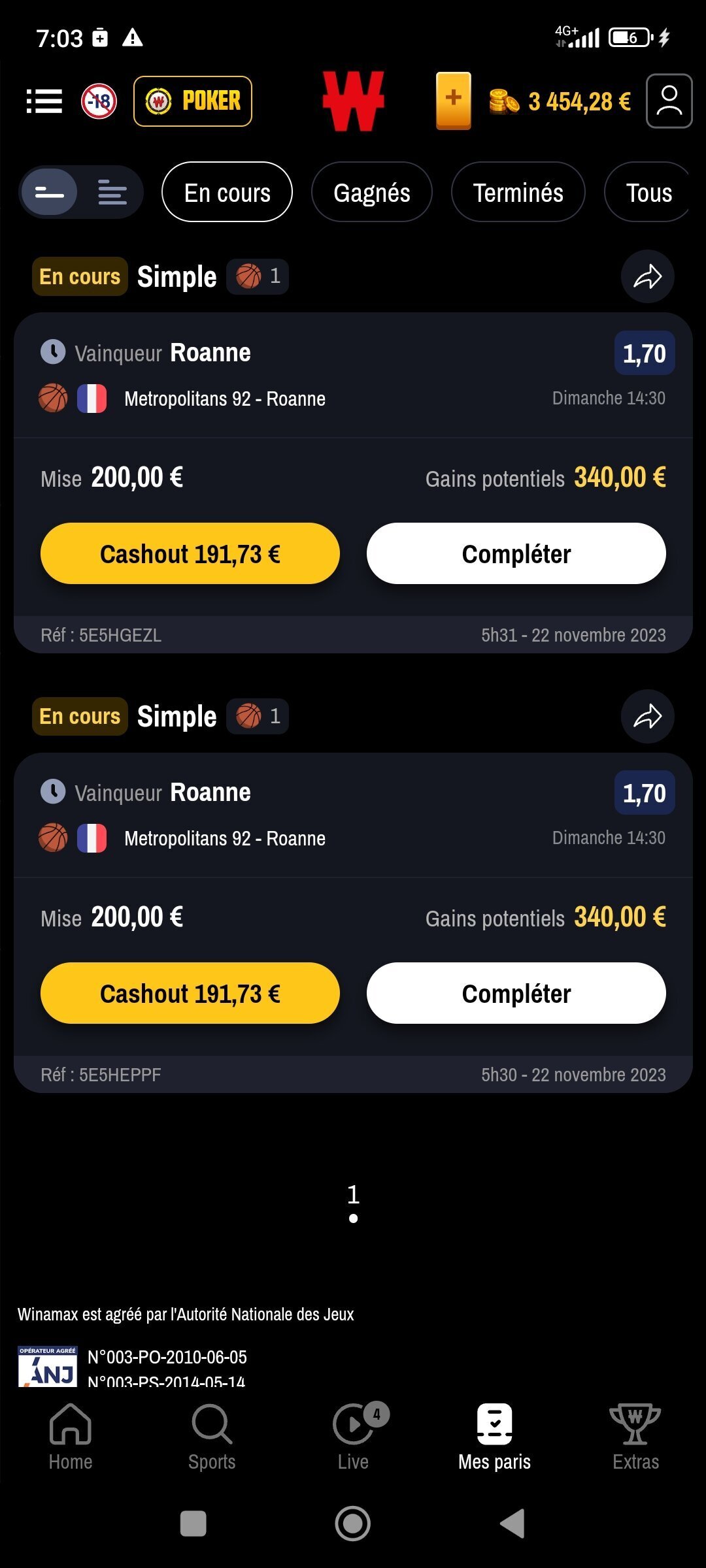The image size is (706, 1568).
Task: Tap Compléter on bet 5E5HGEZL
Action: coord(516,553)
